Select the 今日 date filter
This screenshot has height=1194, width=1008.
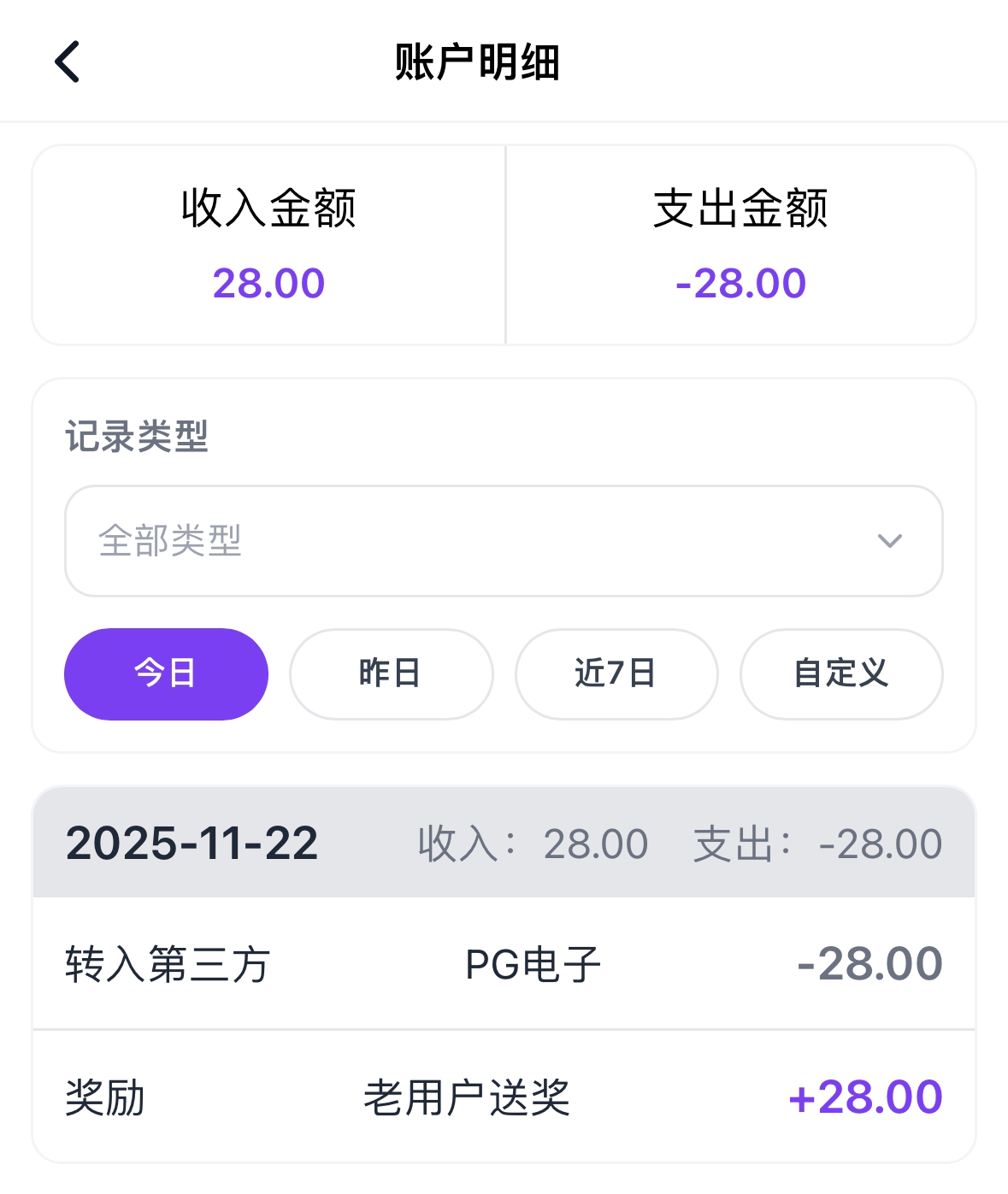pos(166,673)
